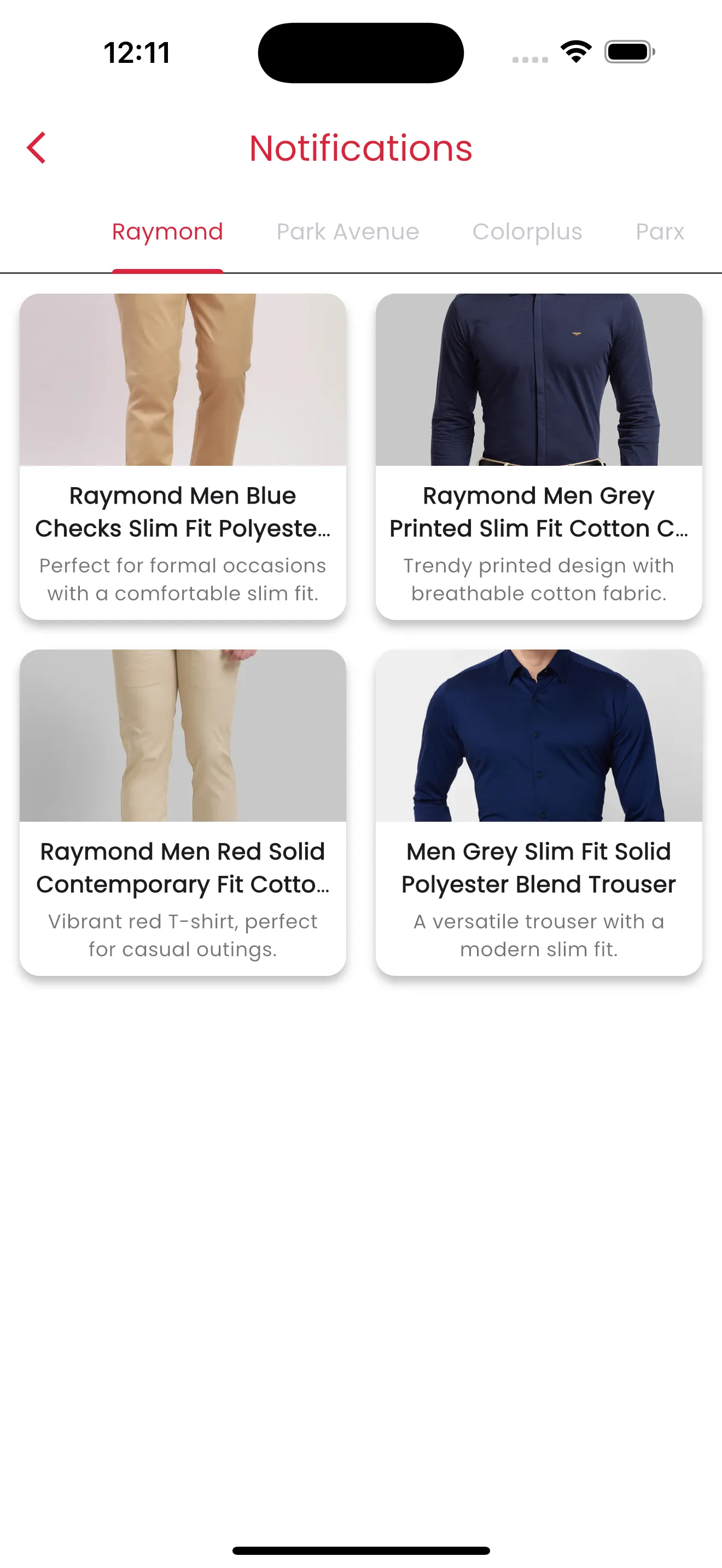Tap the cellular signal dots indicator
This screenshot has width=722, height=1568.
click(528, 59)
